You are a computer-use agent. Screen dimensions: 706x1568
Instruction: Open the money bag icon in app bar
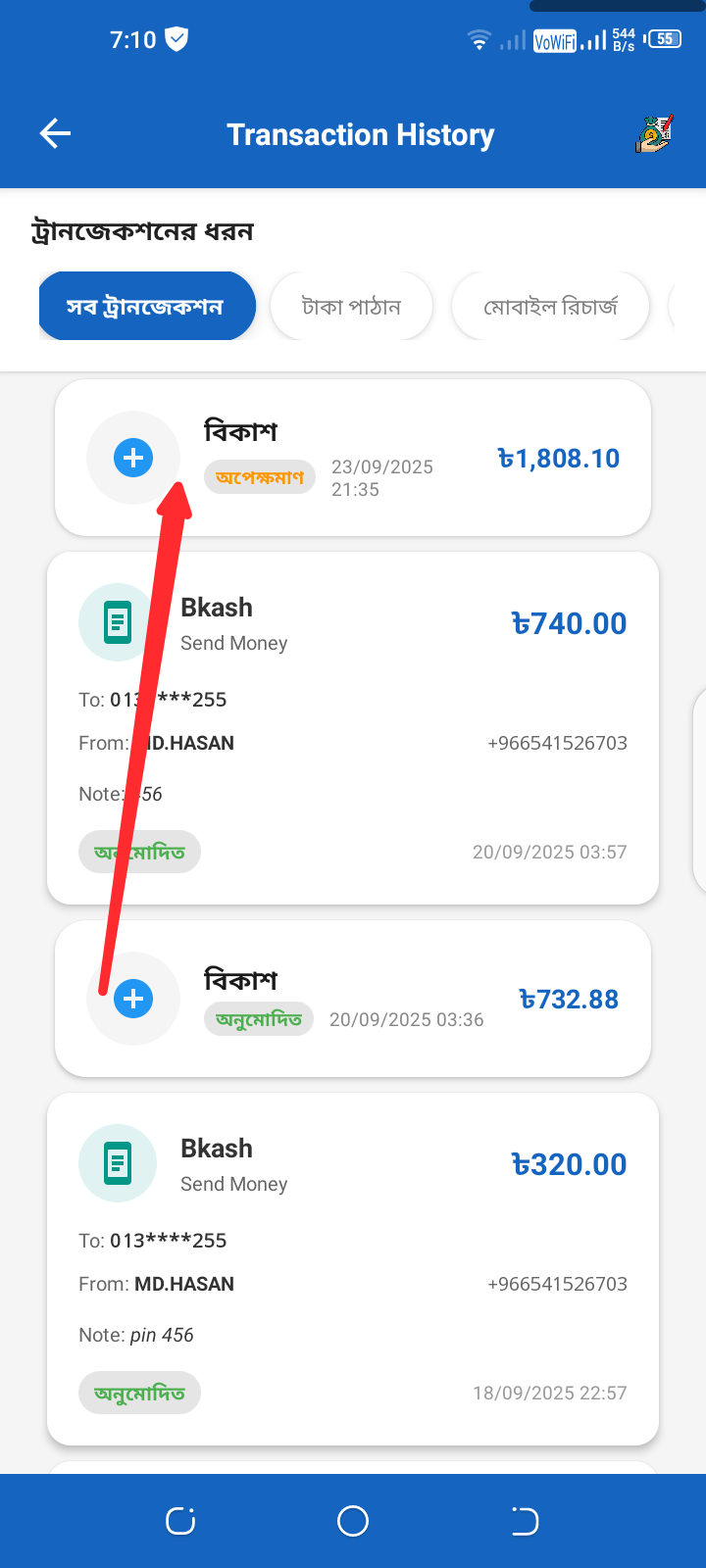(653, 134)
